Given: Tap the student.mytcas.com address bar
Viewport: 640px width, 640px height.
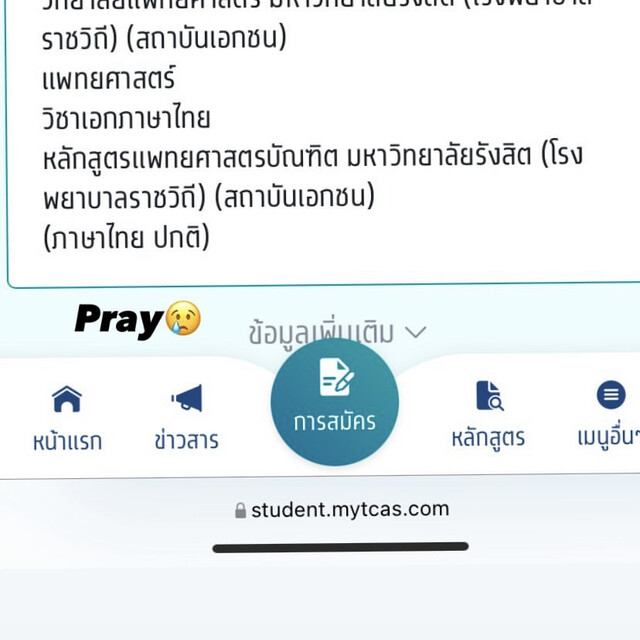Looking at the screenshot, I should pyautogui.click(x=341, y=510).
